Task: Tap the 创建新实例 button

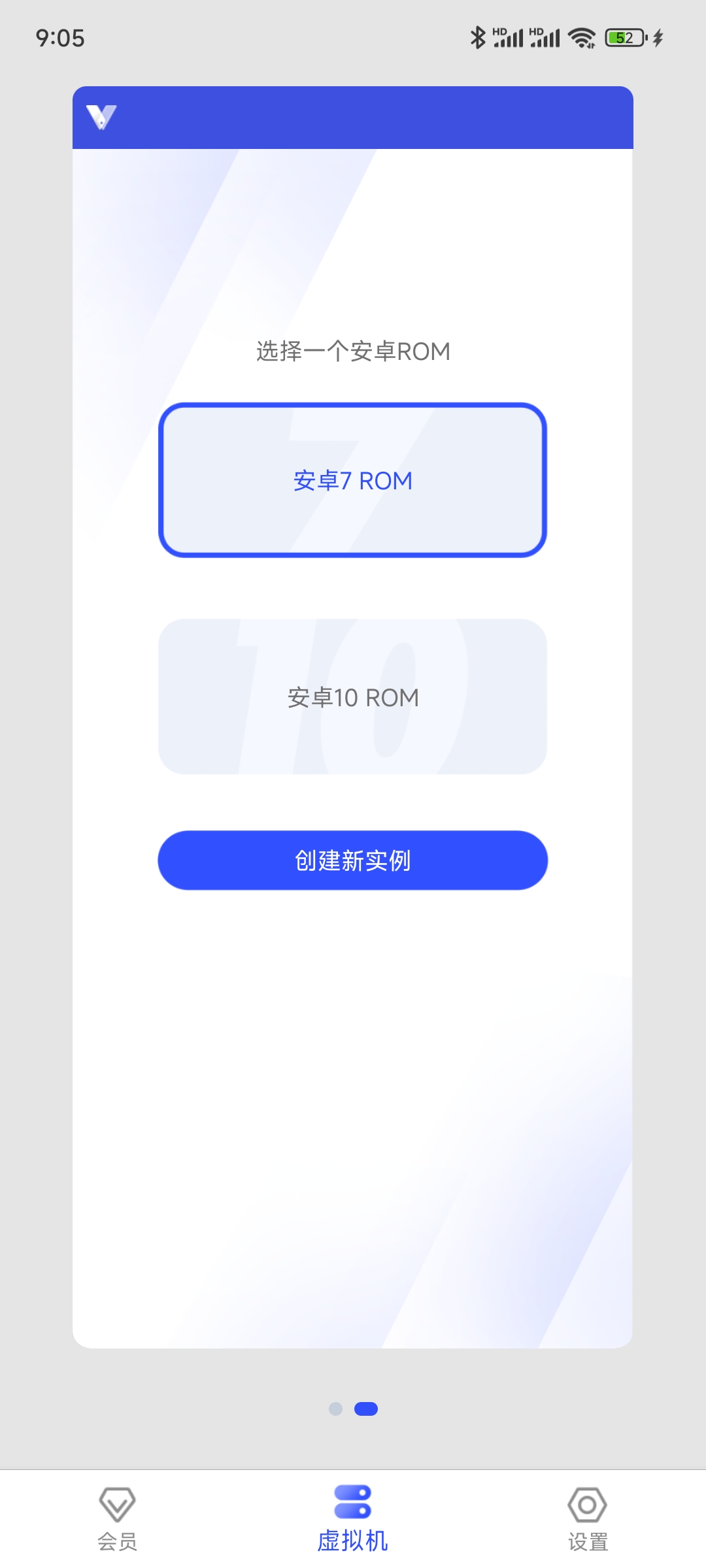Action: (352, 860)
